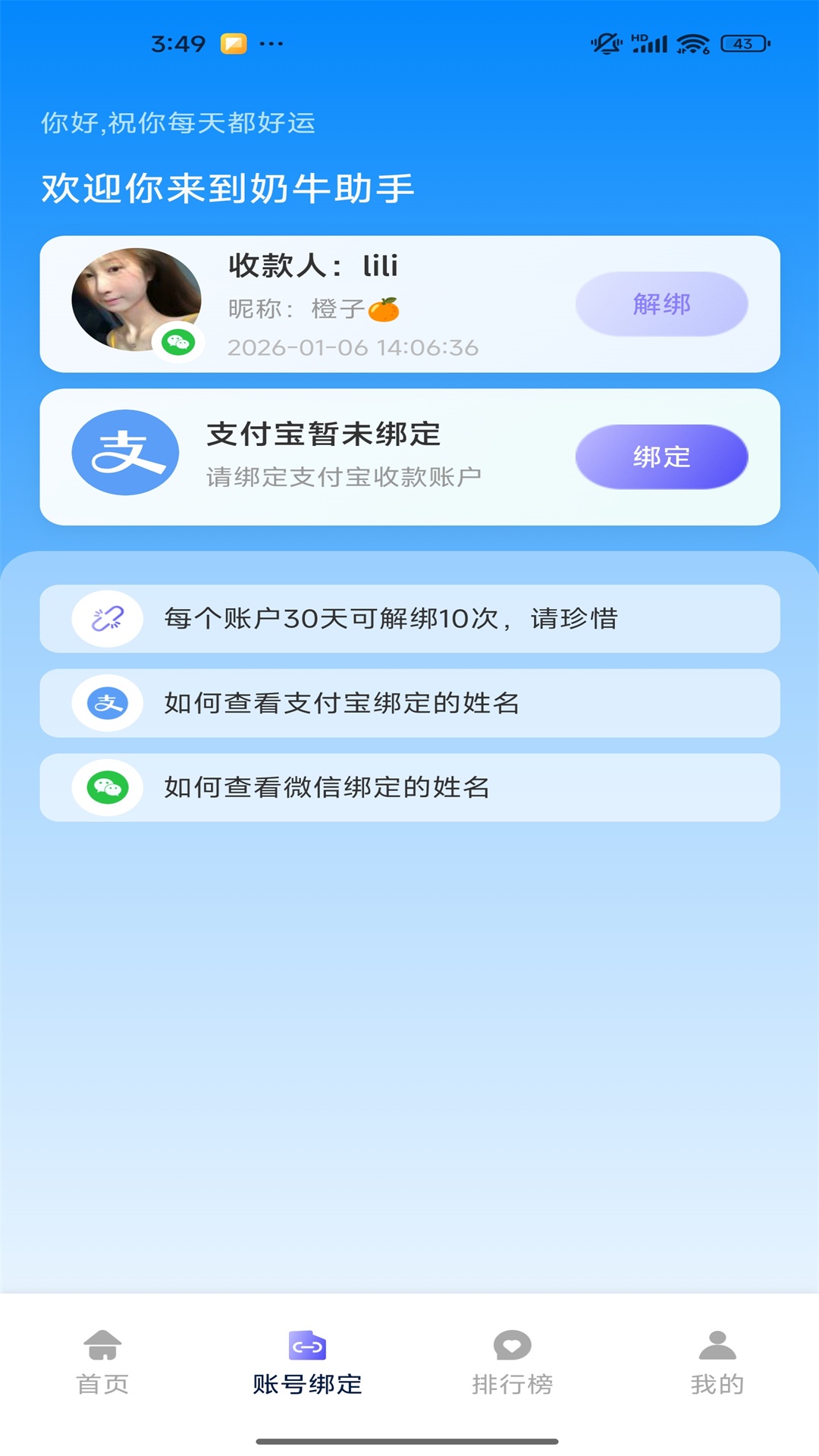Click the 解绑 button for lili
This screenshot has height=1456, width=819.
coord(660,303)
